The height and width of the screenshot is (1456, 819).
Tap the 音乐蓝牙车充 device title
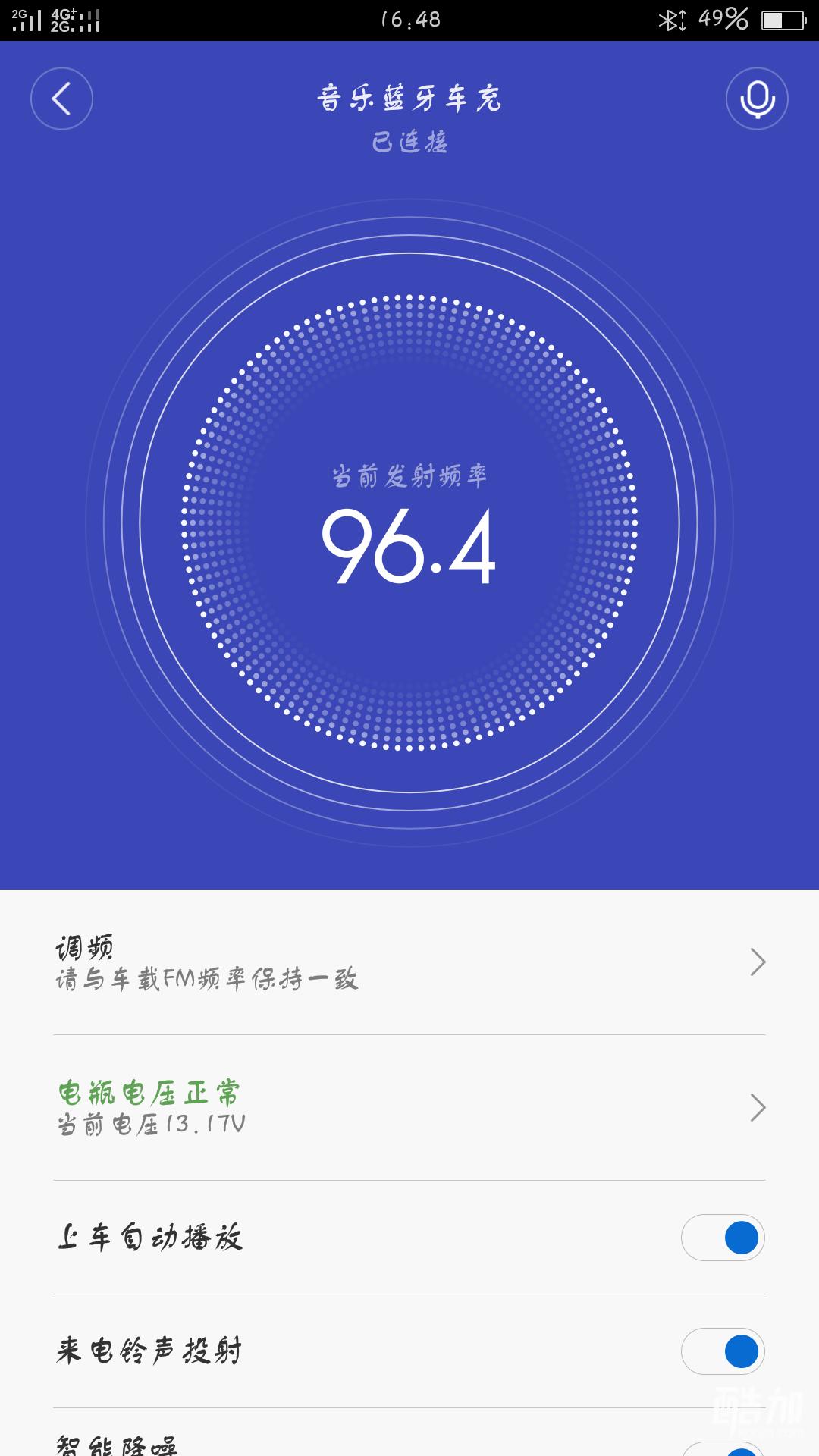pyautogui.click(x=409, y=99)
